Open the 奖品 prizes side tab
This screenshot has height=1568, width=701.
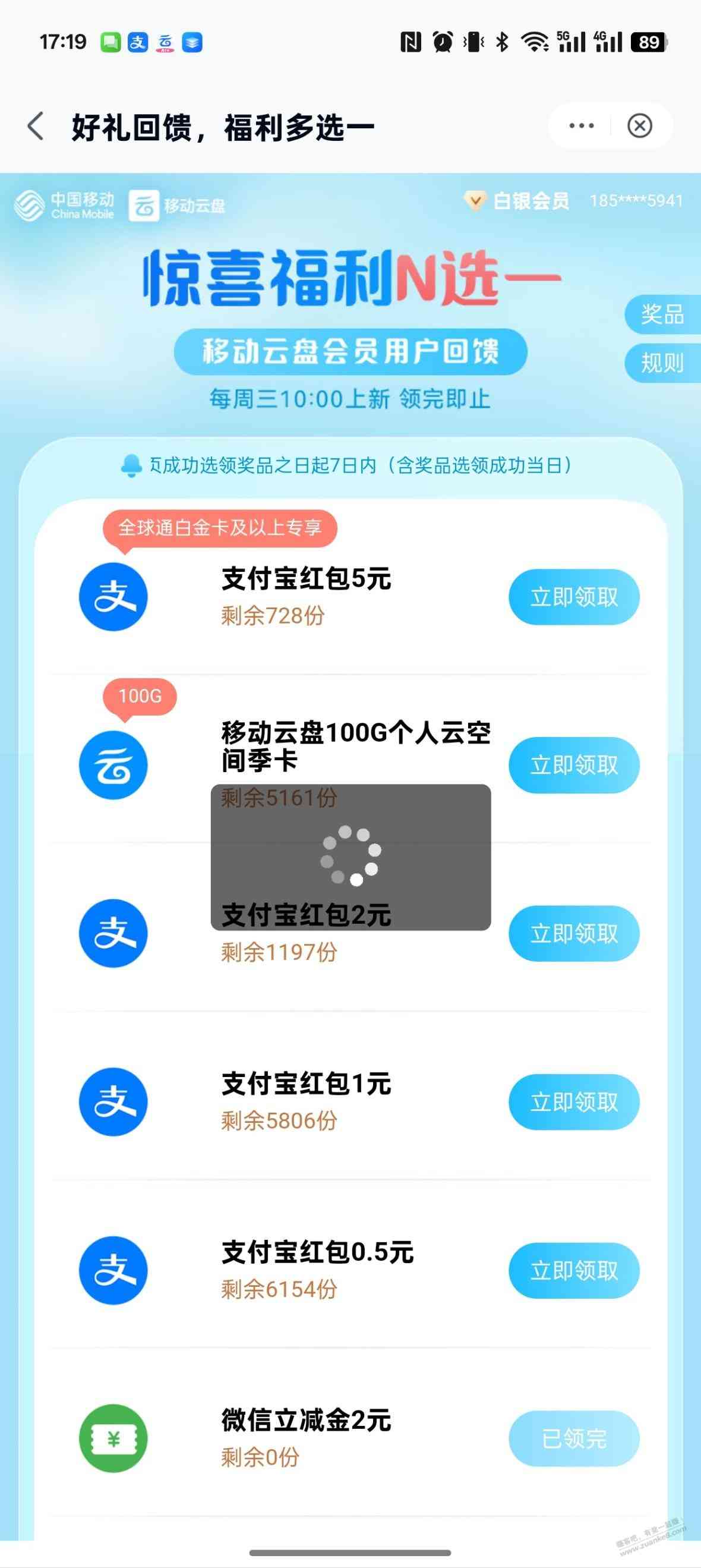pos(662,314)
